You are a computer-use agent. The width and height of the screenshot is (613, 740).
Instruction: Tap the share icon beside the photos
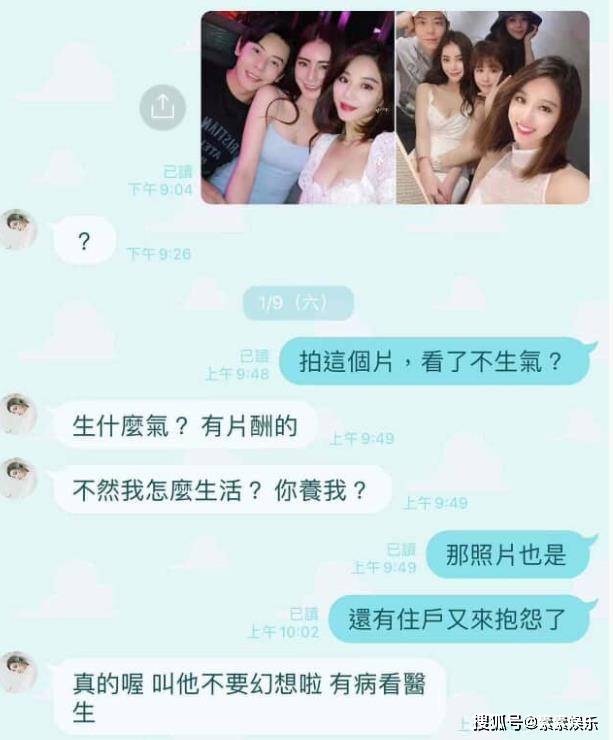[163, 104]
